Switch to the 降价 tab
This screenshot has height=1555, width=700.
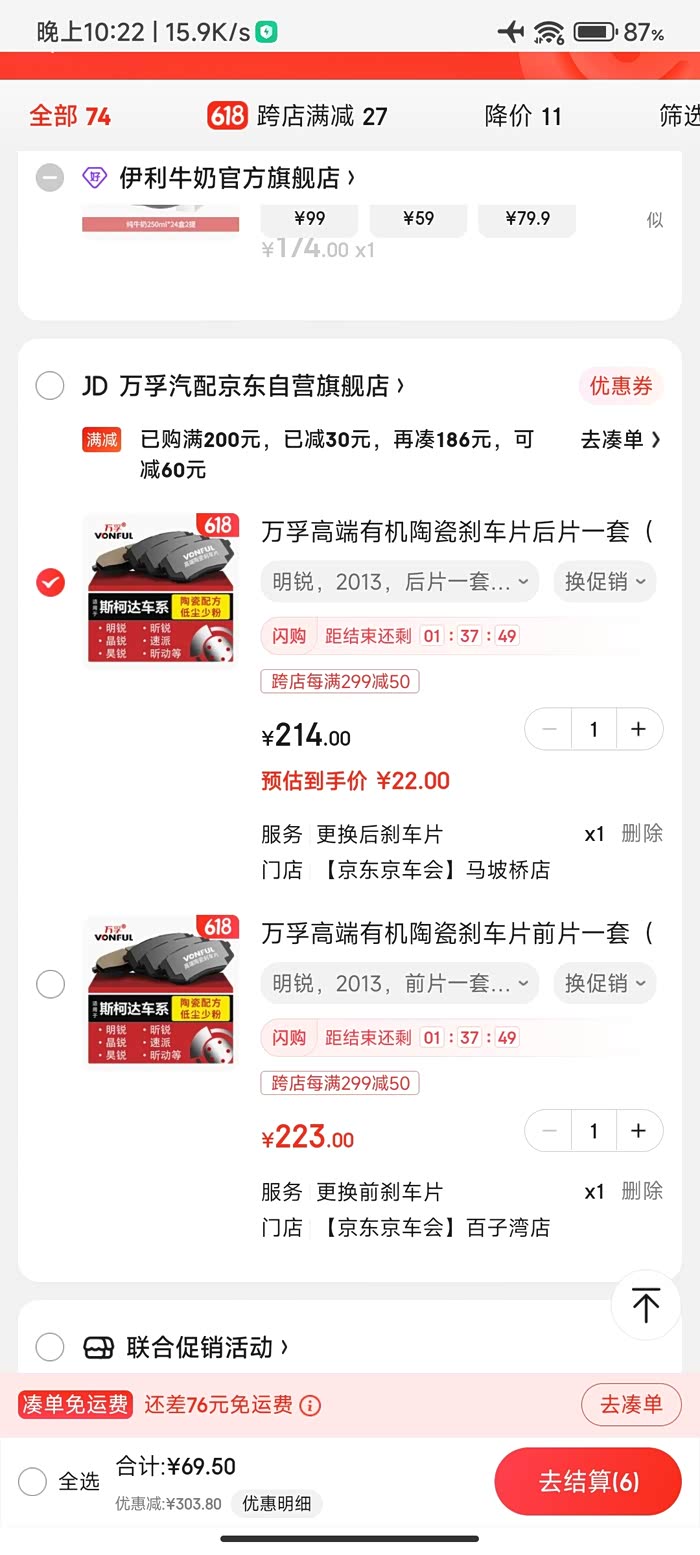[x=523, y=116]
